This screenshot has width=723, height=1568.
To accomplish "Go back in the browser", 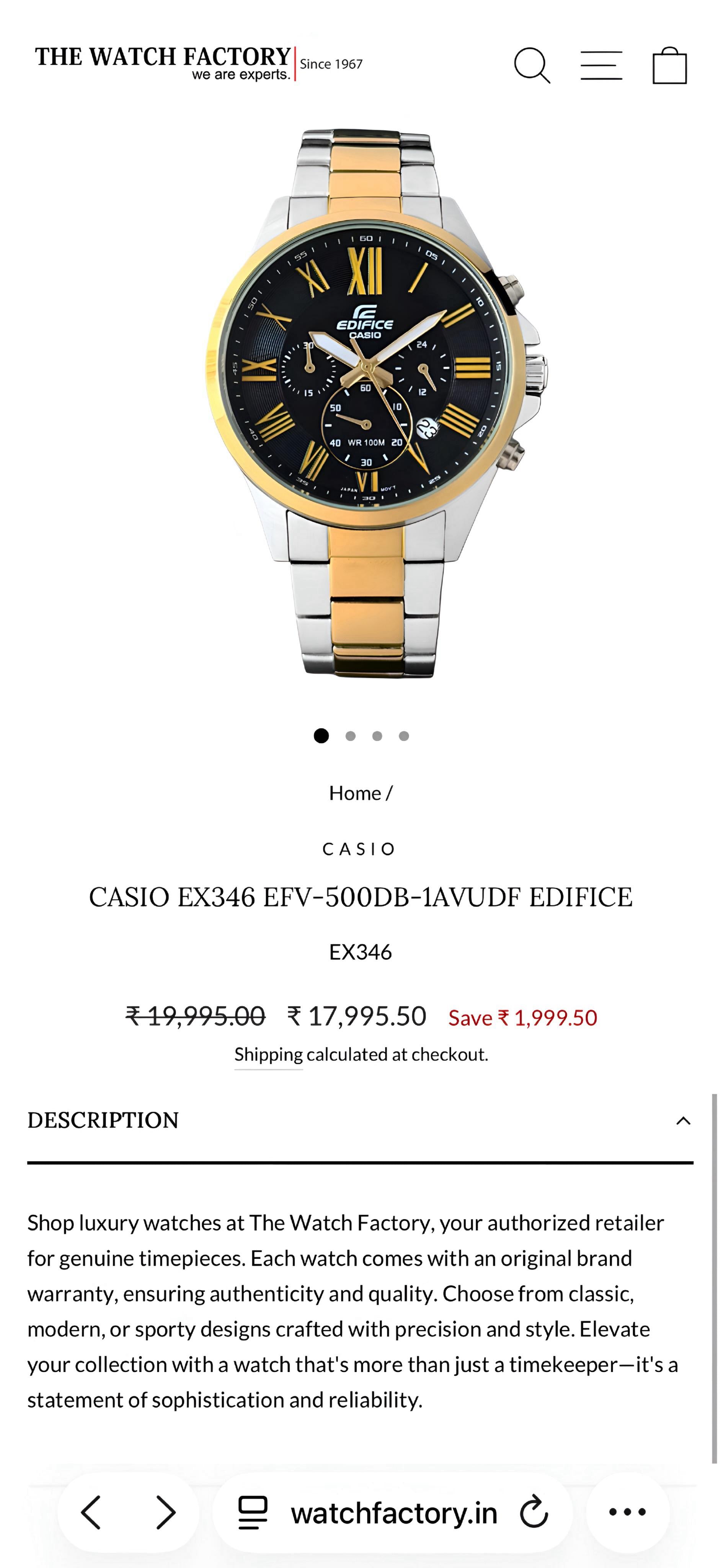I will [x=91, y=1512].
